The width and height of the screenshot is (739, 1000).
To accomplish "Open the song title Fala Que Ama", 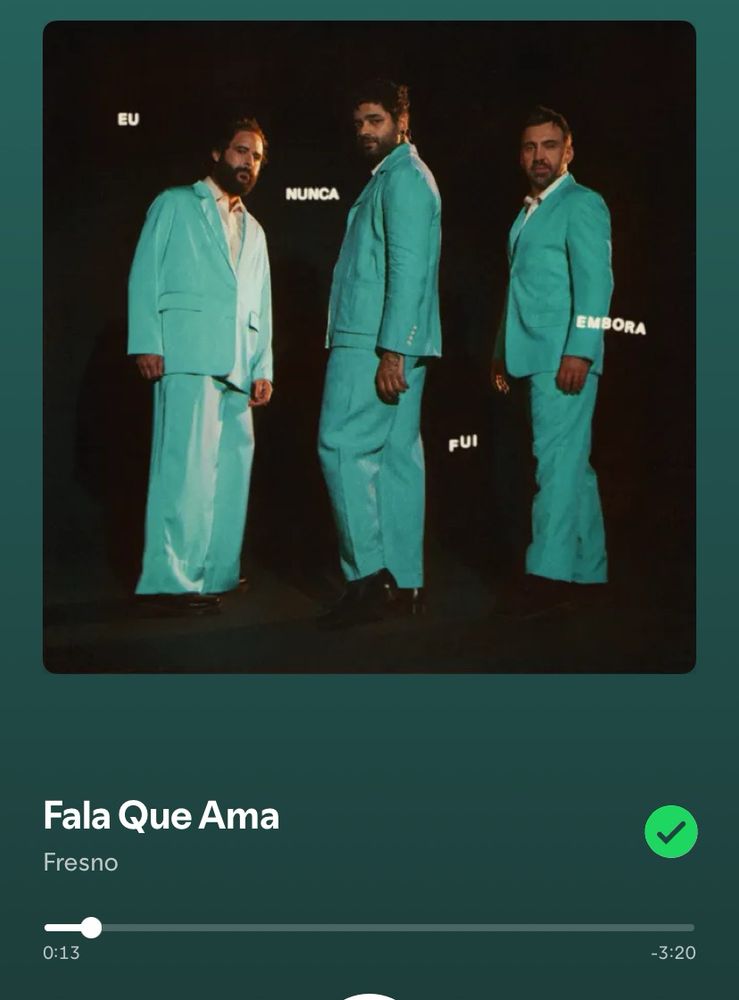I will coord(161,816).
